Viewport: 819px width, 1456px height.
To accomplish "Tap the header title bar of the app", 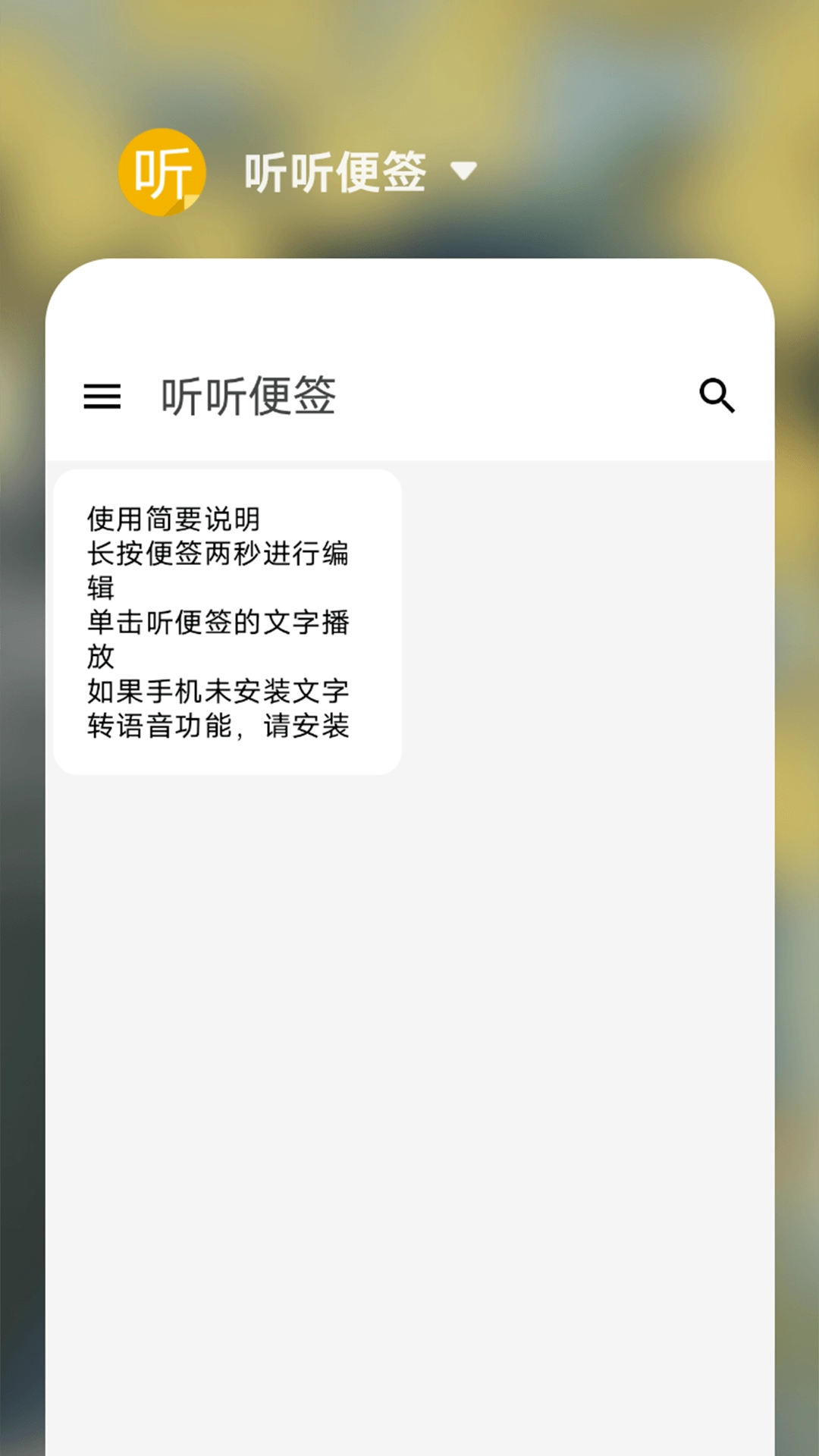I will 409,397.
